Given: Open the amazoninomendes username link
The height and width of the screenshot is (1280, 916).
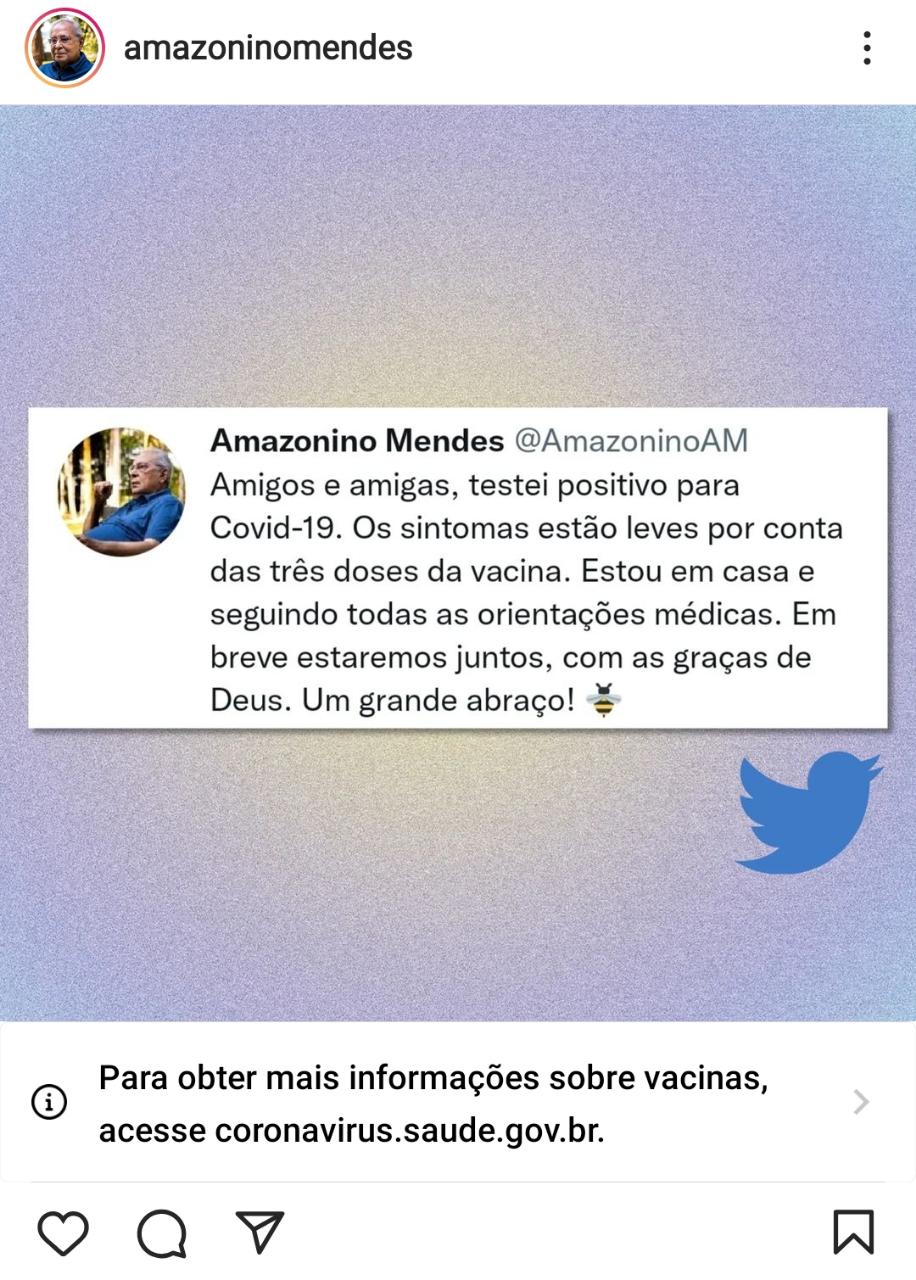Looking at the screenshot, I should (267, 48).
